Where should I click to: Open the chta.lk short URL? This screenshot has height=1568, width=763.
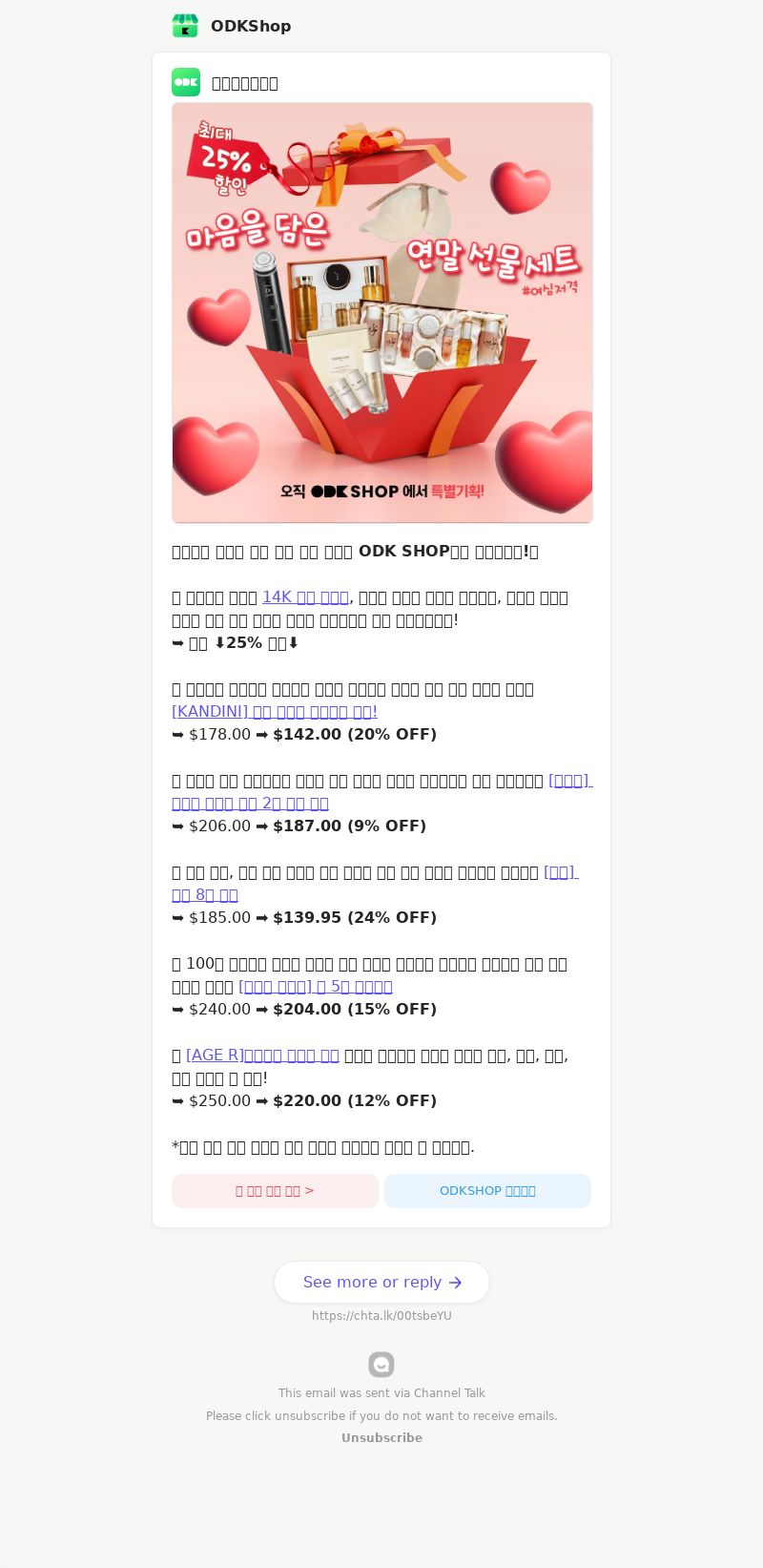381,1316
